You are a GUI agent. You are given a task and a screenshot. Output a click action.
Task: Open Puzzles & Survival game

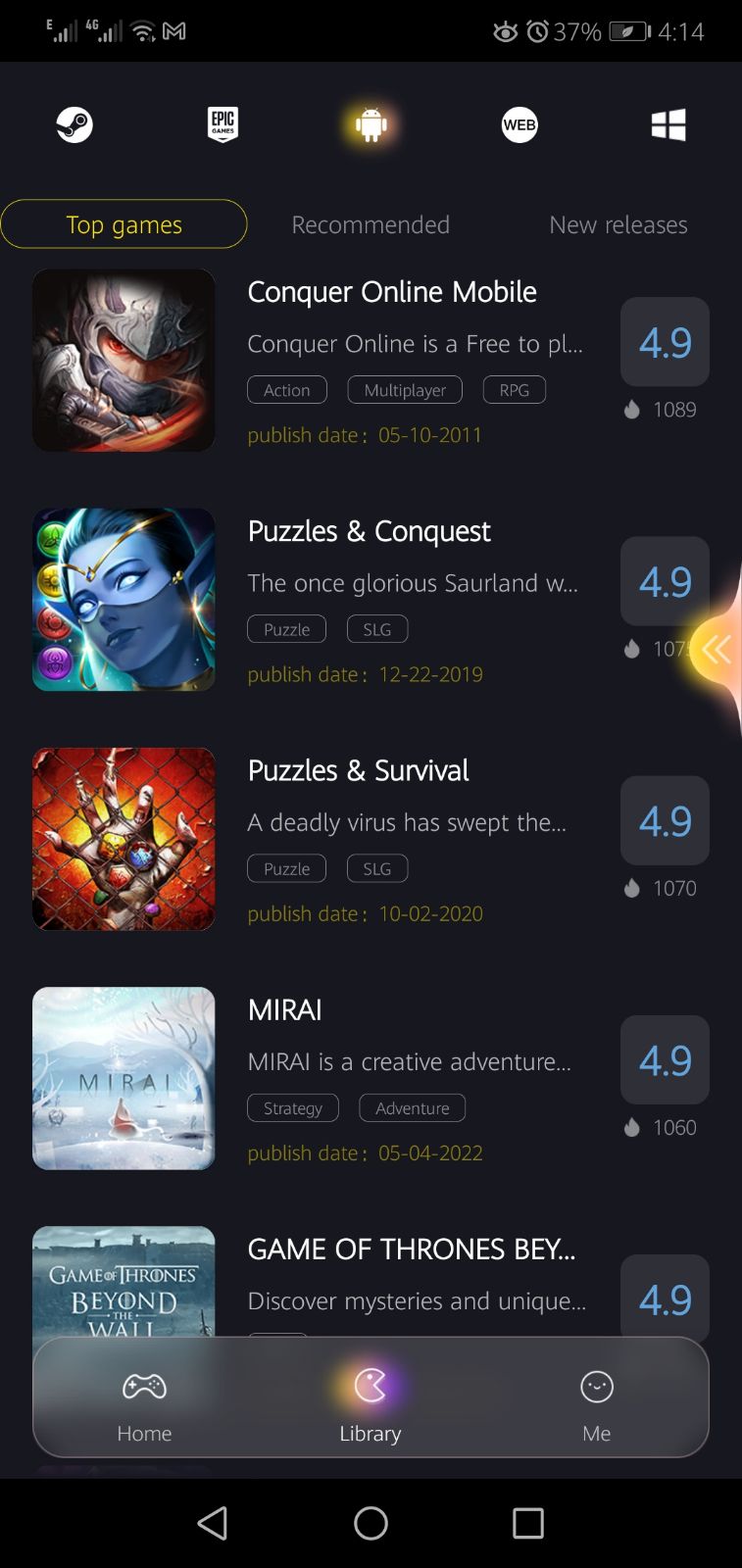[x=358, y=770]
